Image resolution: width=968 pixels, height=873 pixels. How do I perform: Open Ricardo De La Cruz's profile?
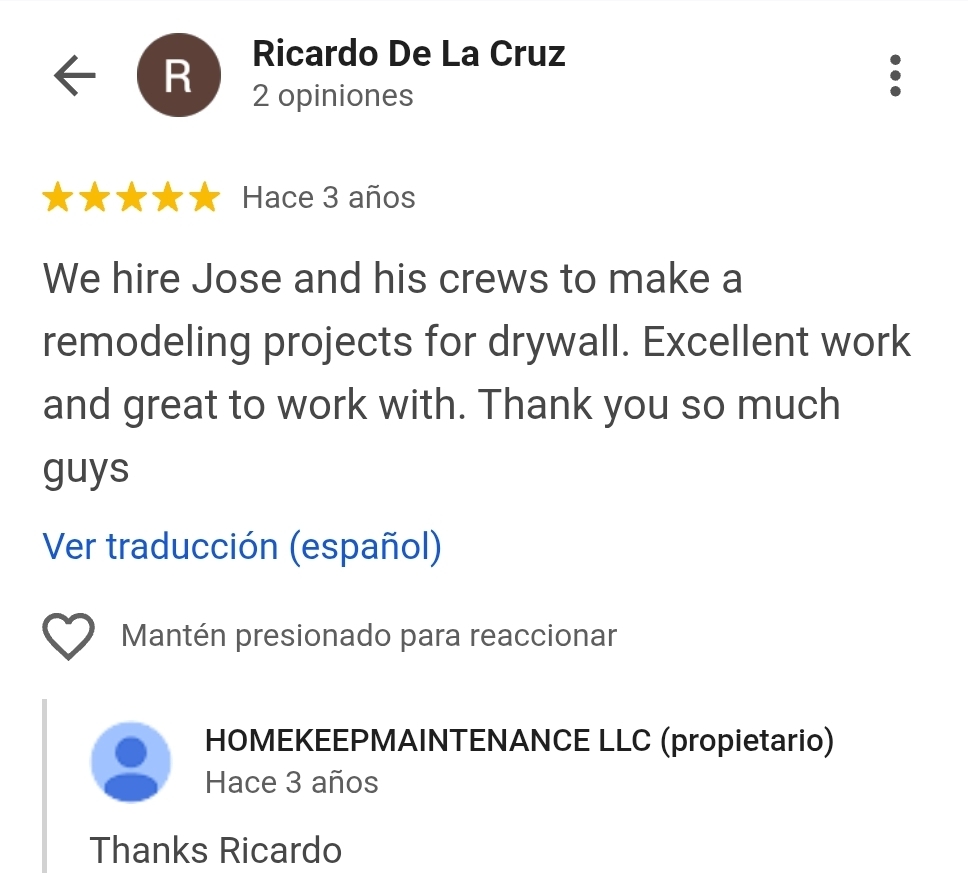coord(408,53)
